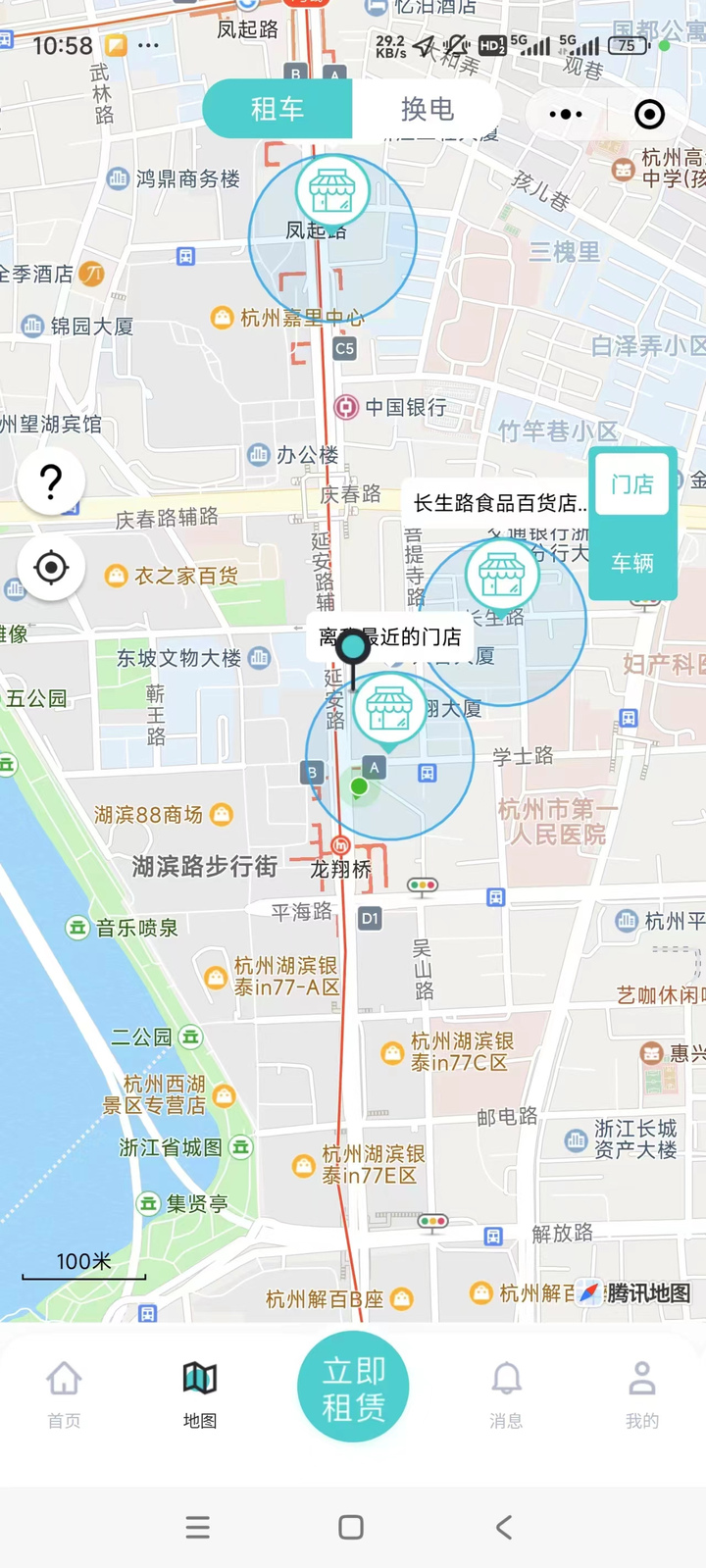
Task: Open the 长生路食品百货店 store marker
Action: tap(502, 575)
